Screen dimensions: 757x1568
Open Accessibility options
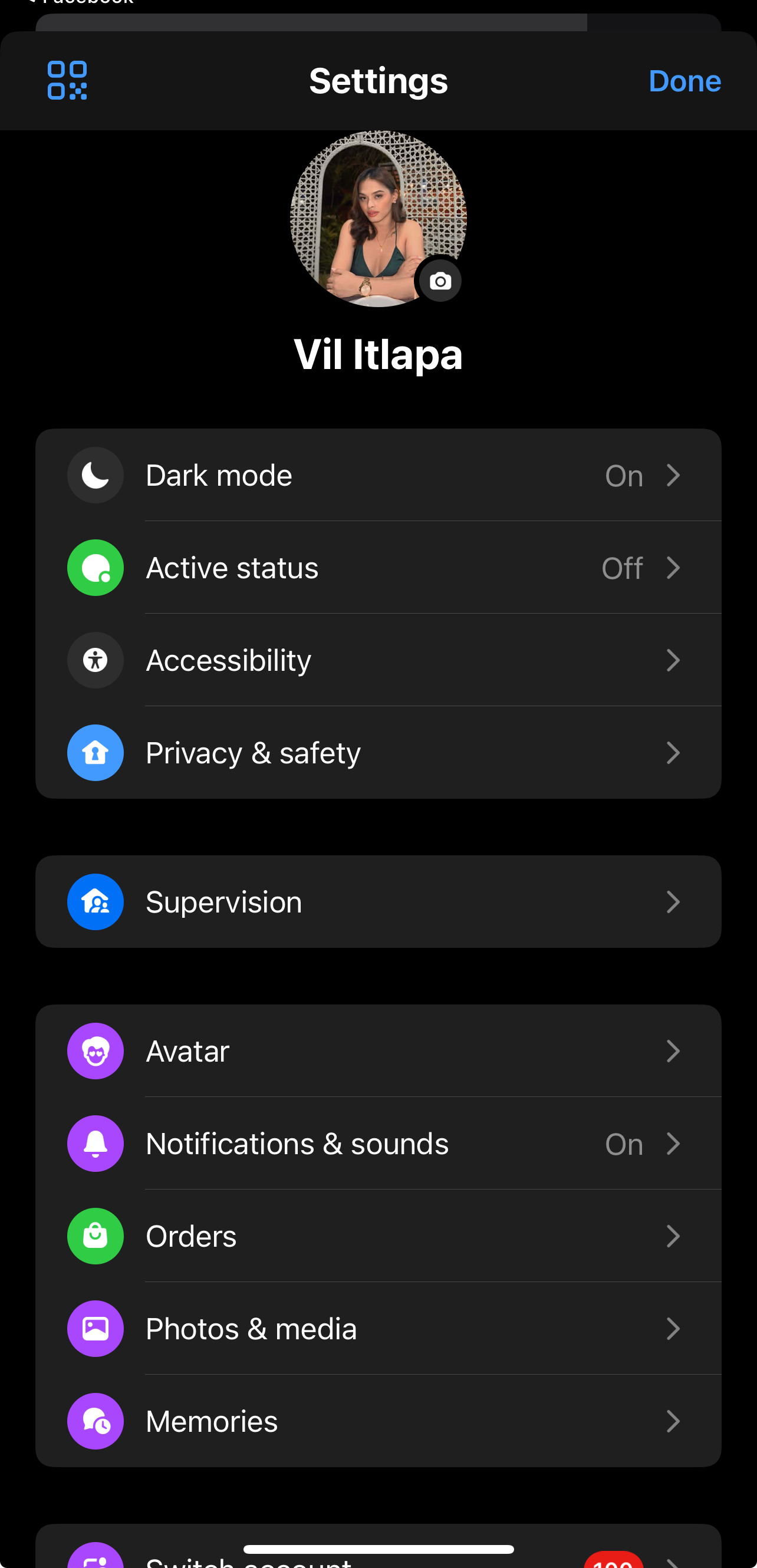click(x=378, y=660)
